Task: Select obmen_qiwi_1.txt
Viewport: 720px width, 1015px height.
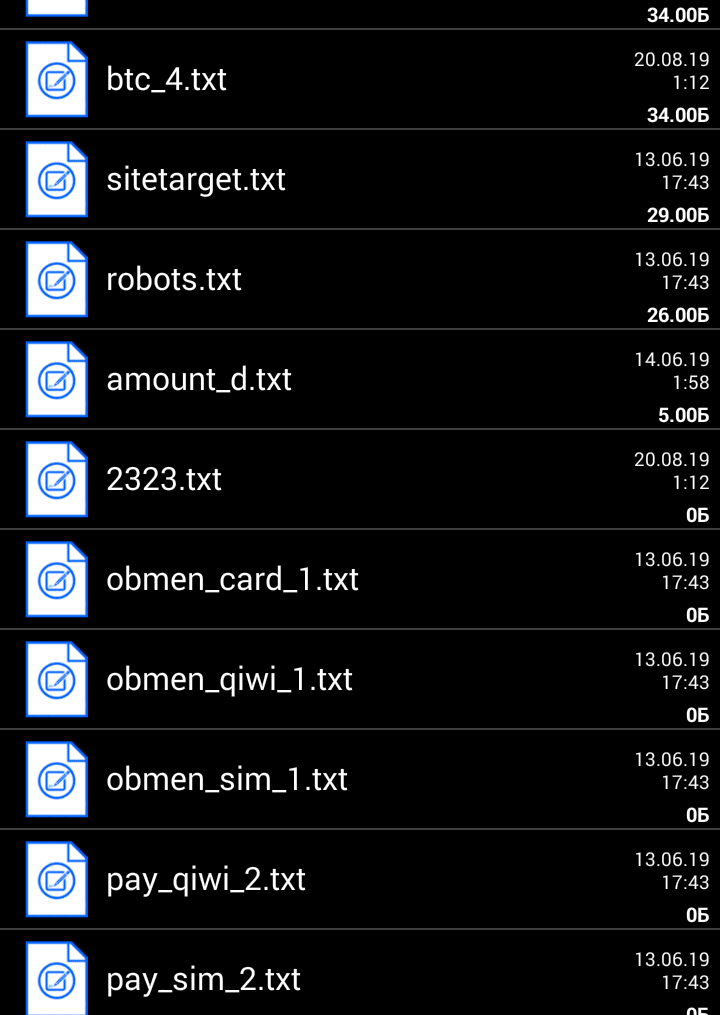Action: click(229, 680)
